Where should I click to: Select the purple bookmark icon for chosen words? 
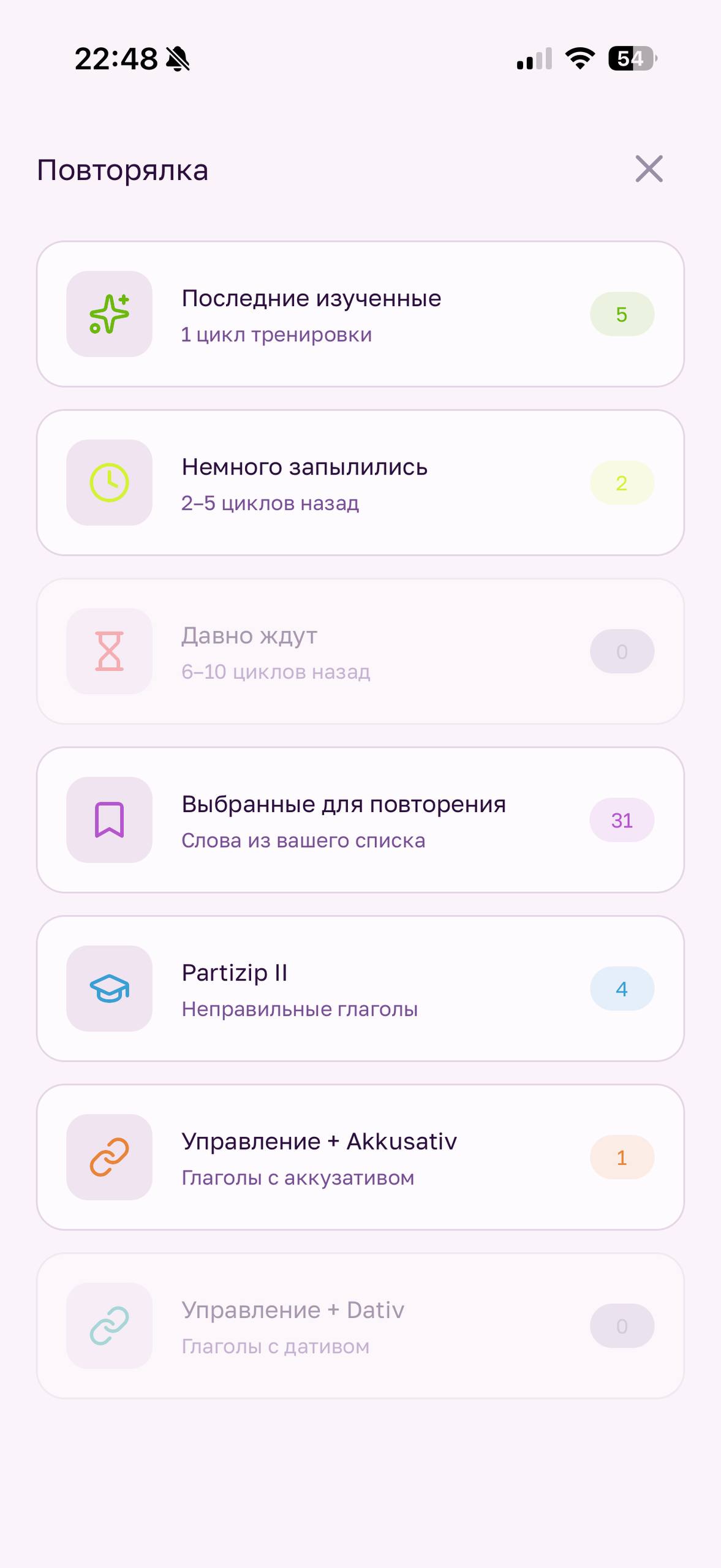(x=110, y=821)
